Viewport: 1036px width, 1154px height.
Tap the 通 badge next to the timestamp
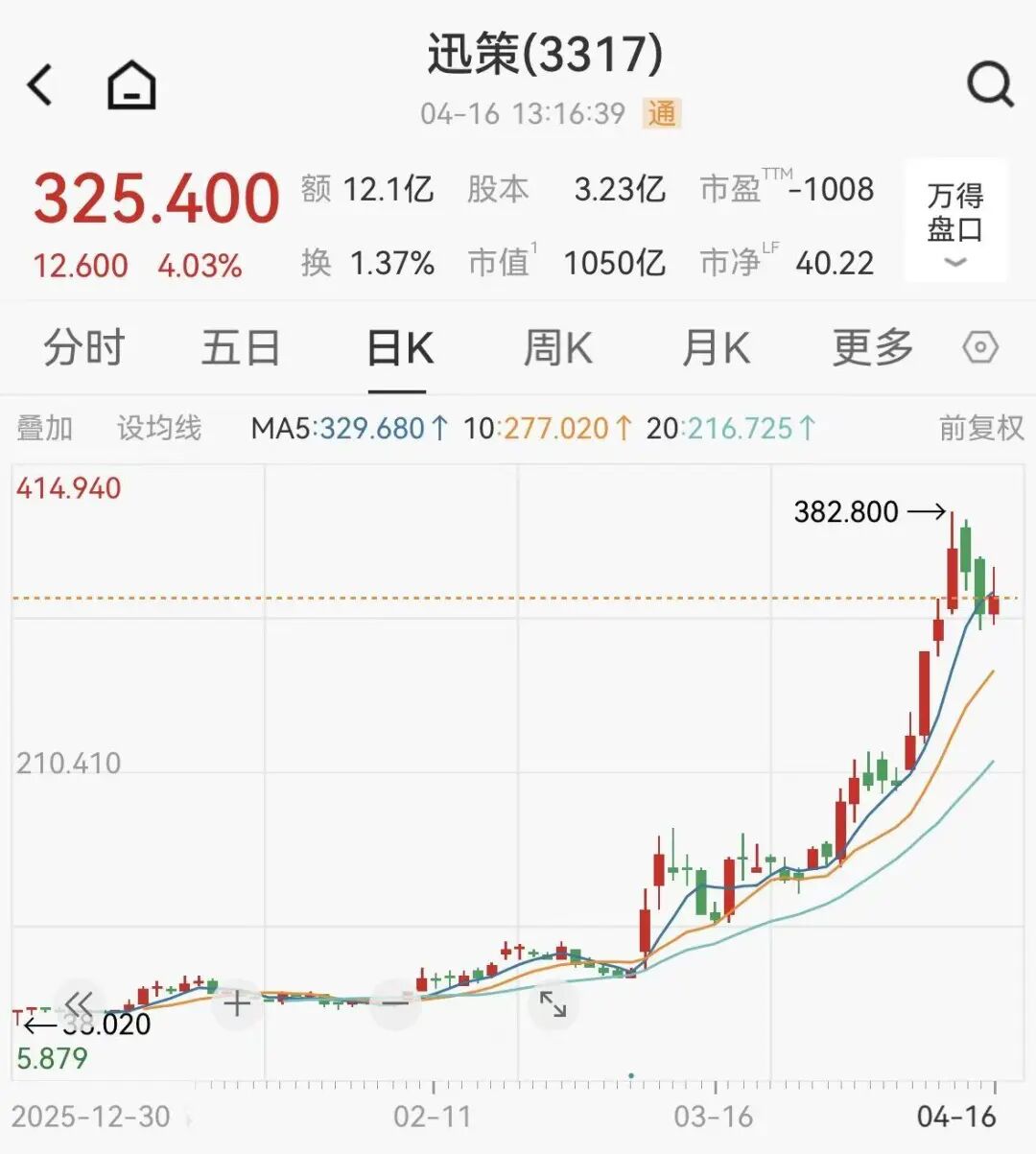[x=662, y=113]
